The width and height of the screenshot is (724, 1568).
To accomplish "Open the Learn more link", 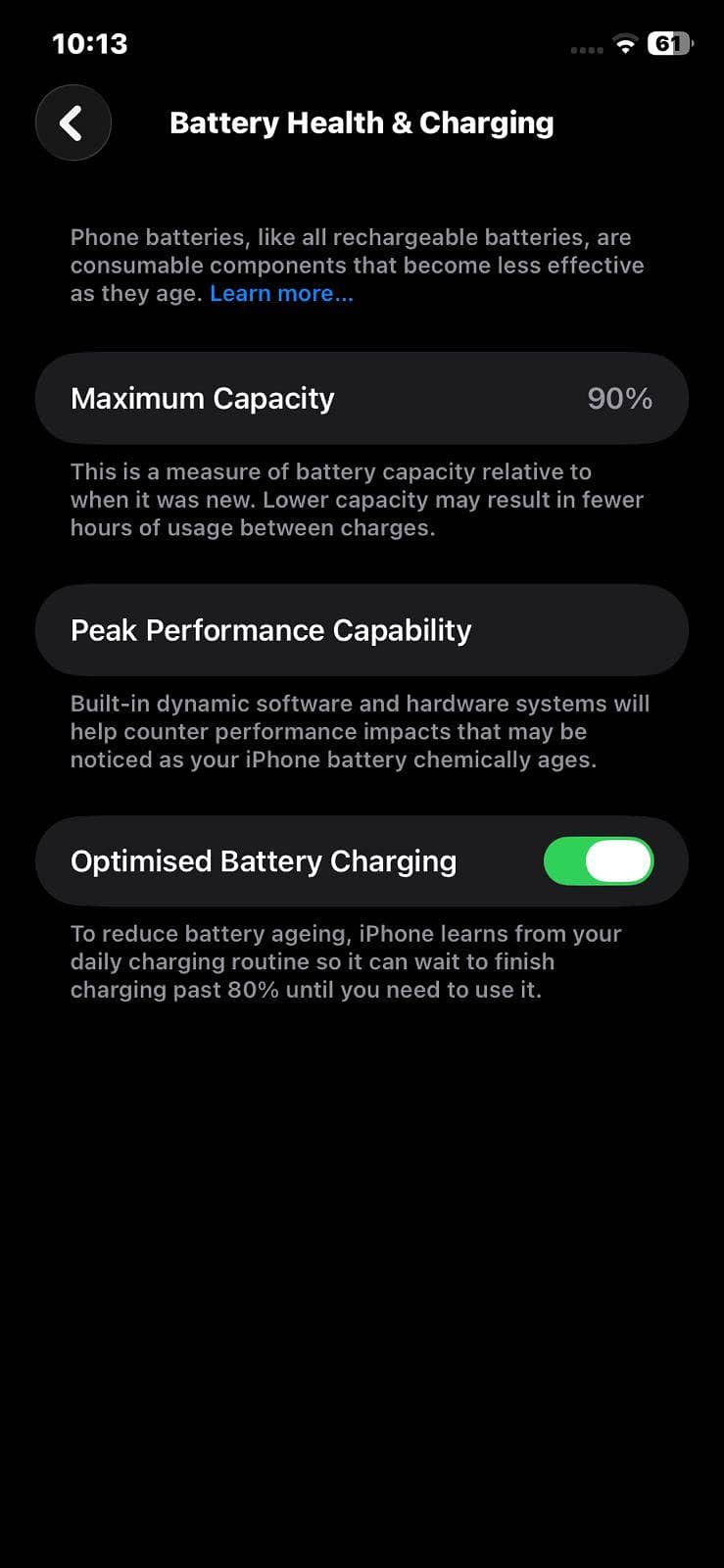I will click(281, 293).
